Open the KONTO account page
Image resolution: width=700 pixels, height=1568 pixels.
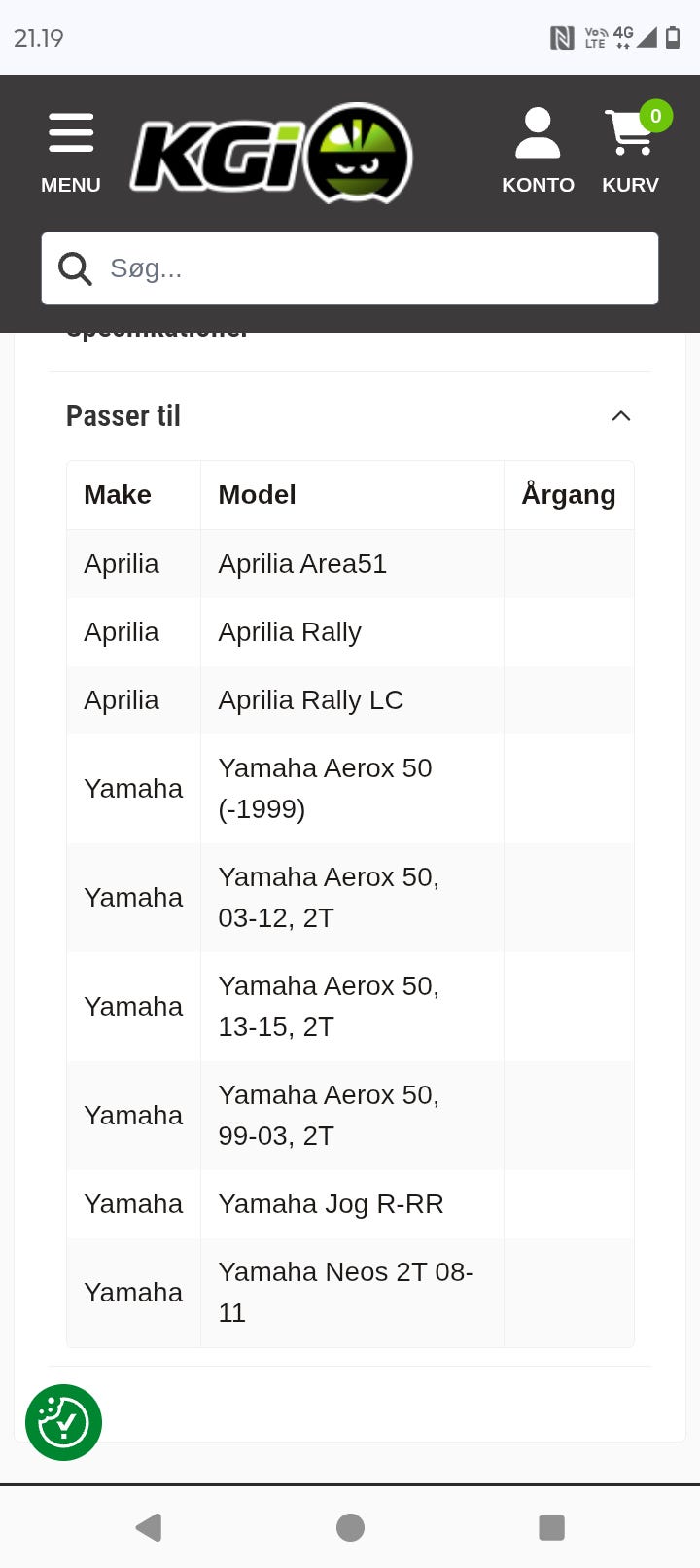[538, 152]
